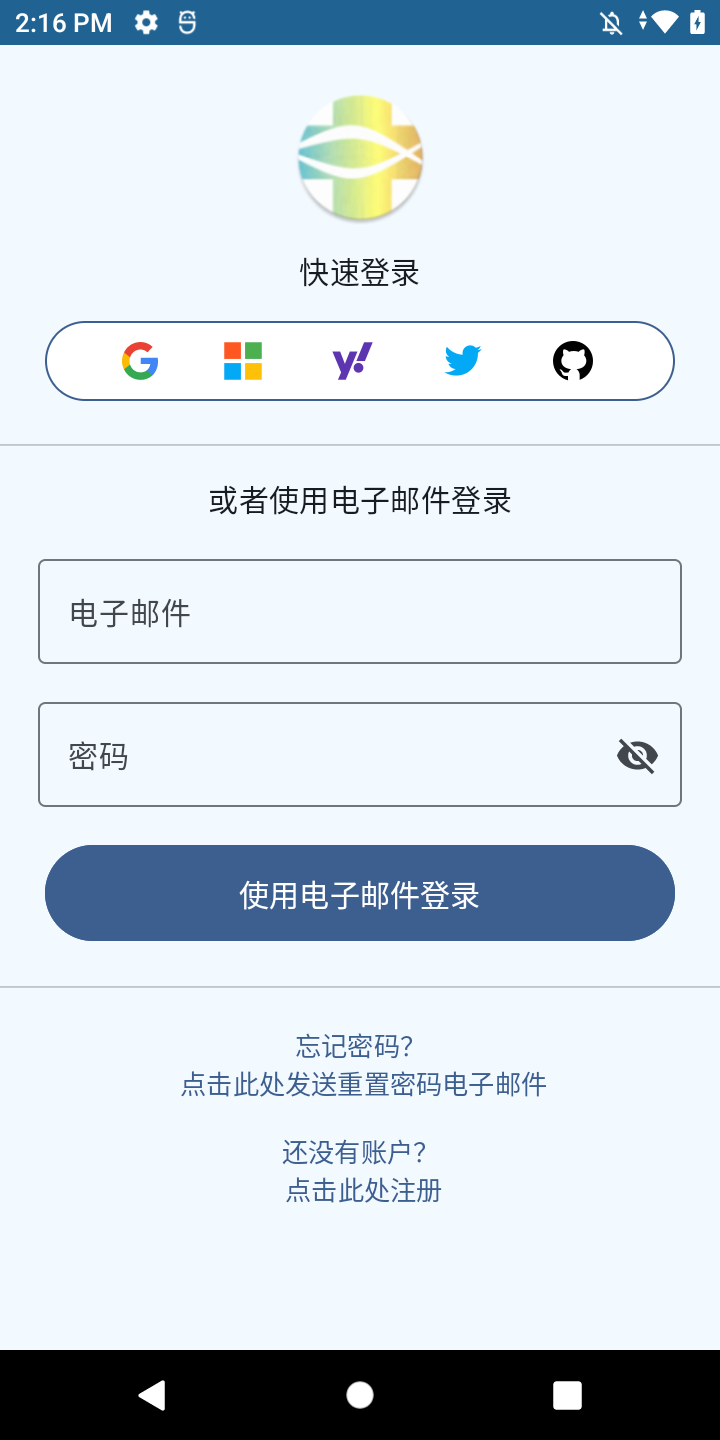Go back using system back button
This screenshot has width=720, height=1440.
152,1395
